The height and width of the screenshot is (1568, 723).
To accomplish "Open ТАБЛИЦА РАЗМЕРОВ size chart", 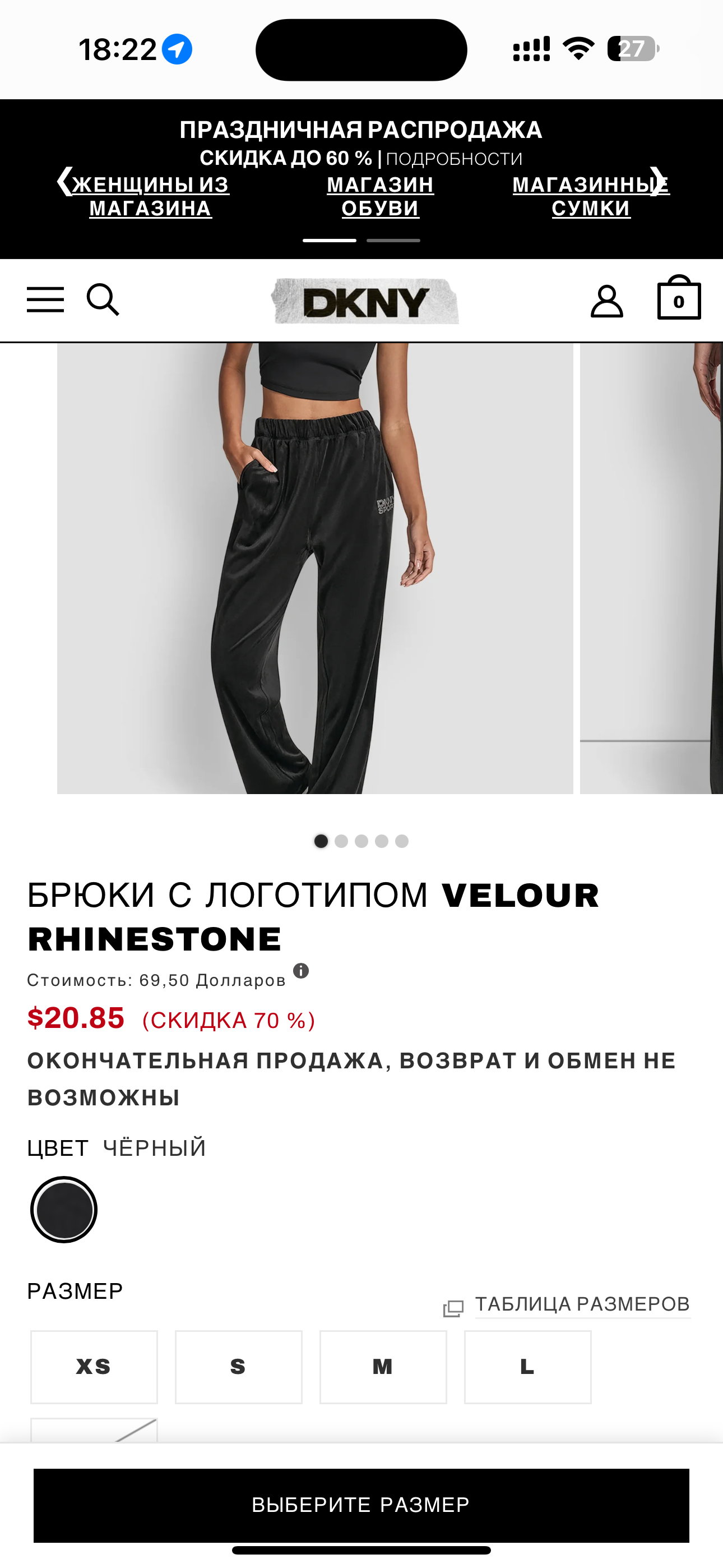I will [582, 1304].
